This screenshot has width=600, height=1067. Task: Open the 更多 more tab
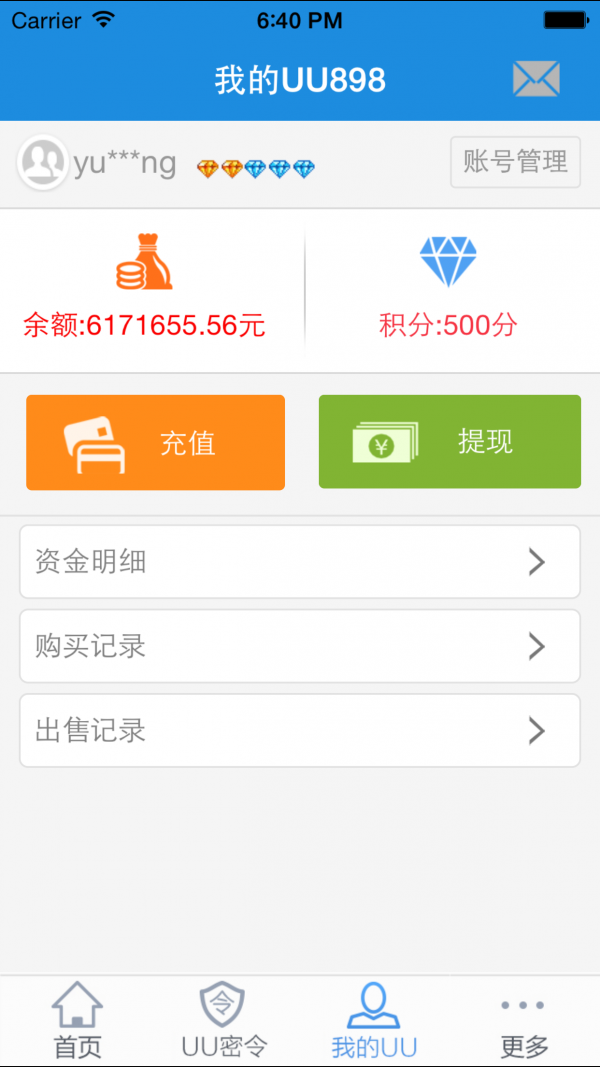click(524, 1020)
